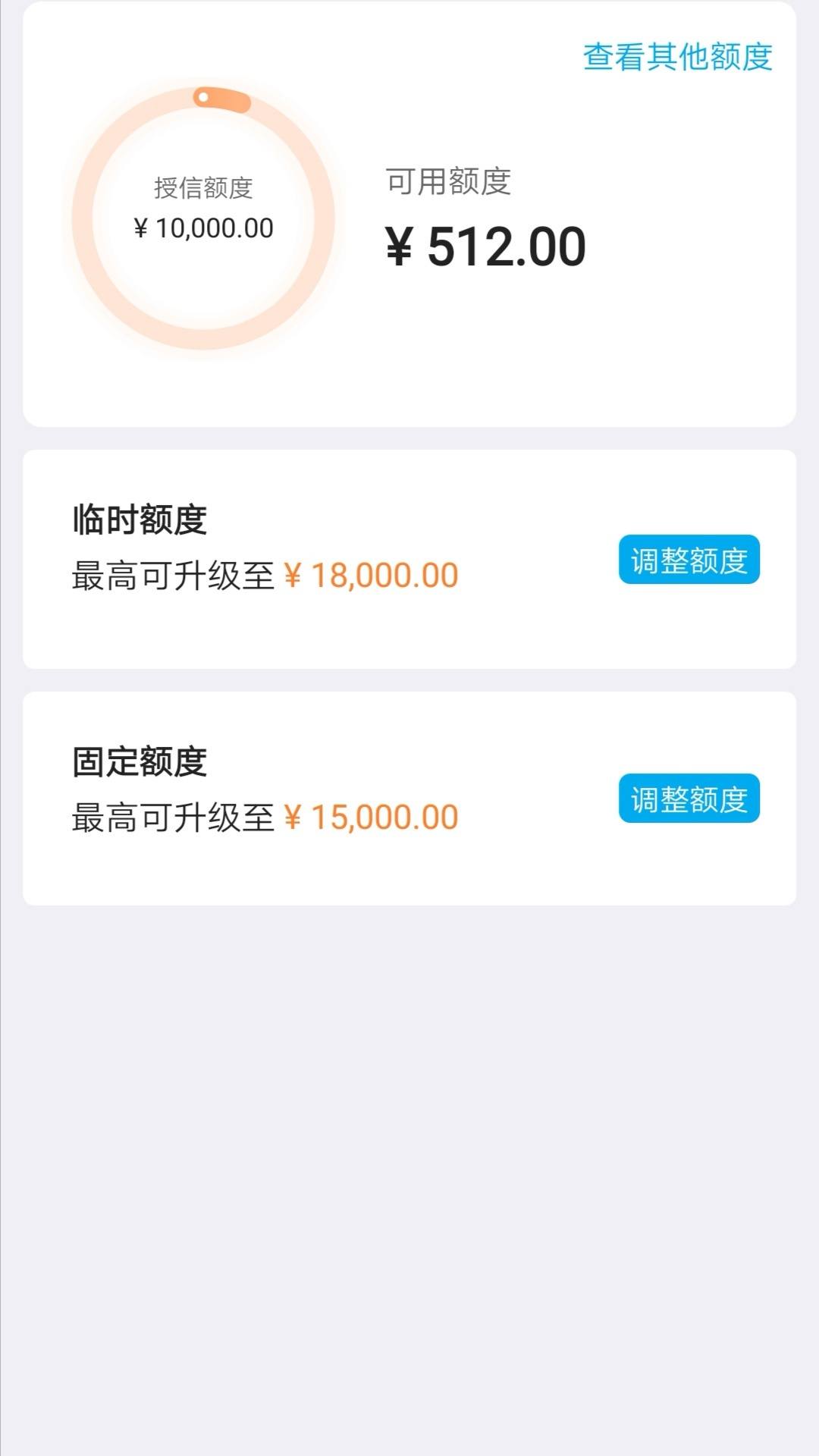Open the 查看其他额度 link

[x=677, y=57]
